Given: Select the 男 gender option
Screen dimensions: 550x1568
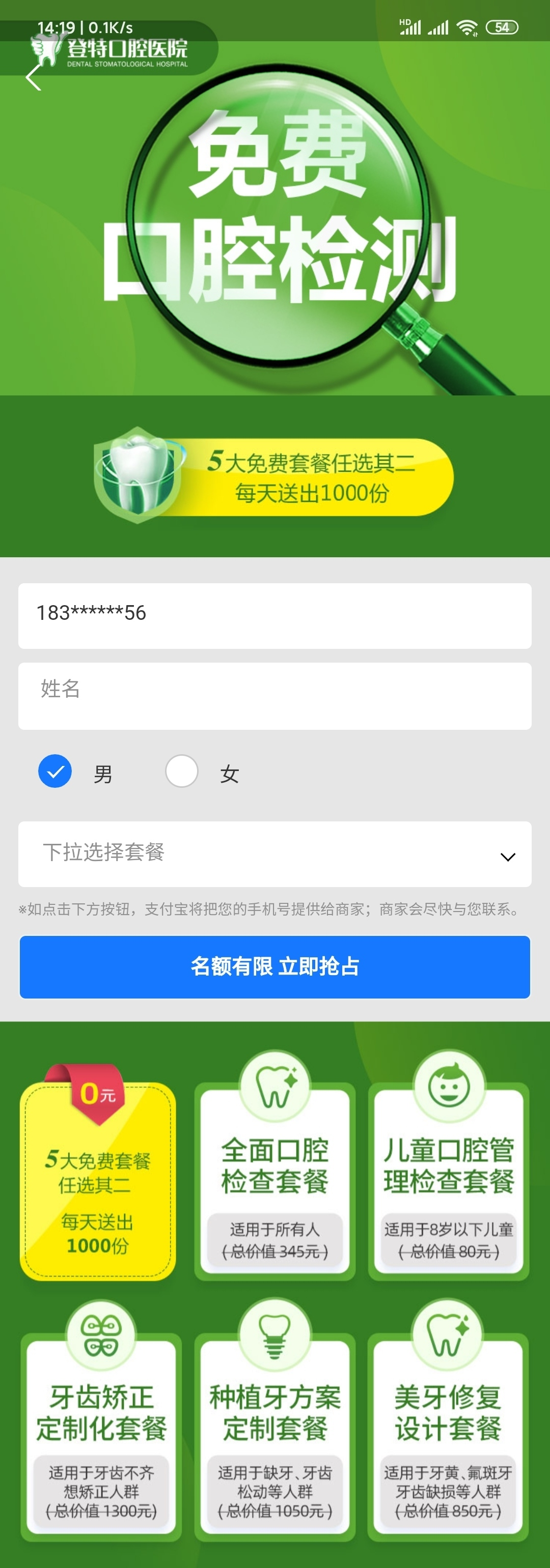Looking at the screenshot, I should 56,771.
